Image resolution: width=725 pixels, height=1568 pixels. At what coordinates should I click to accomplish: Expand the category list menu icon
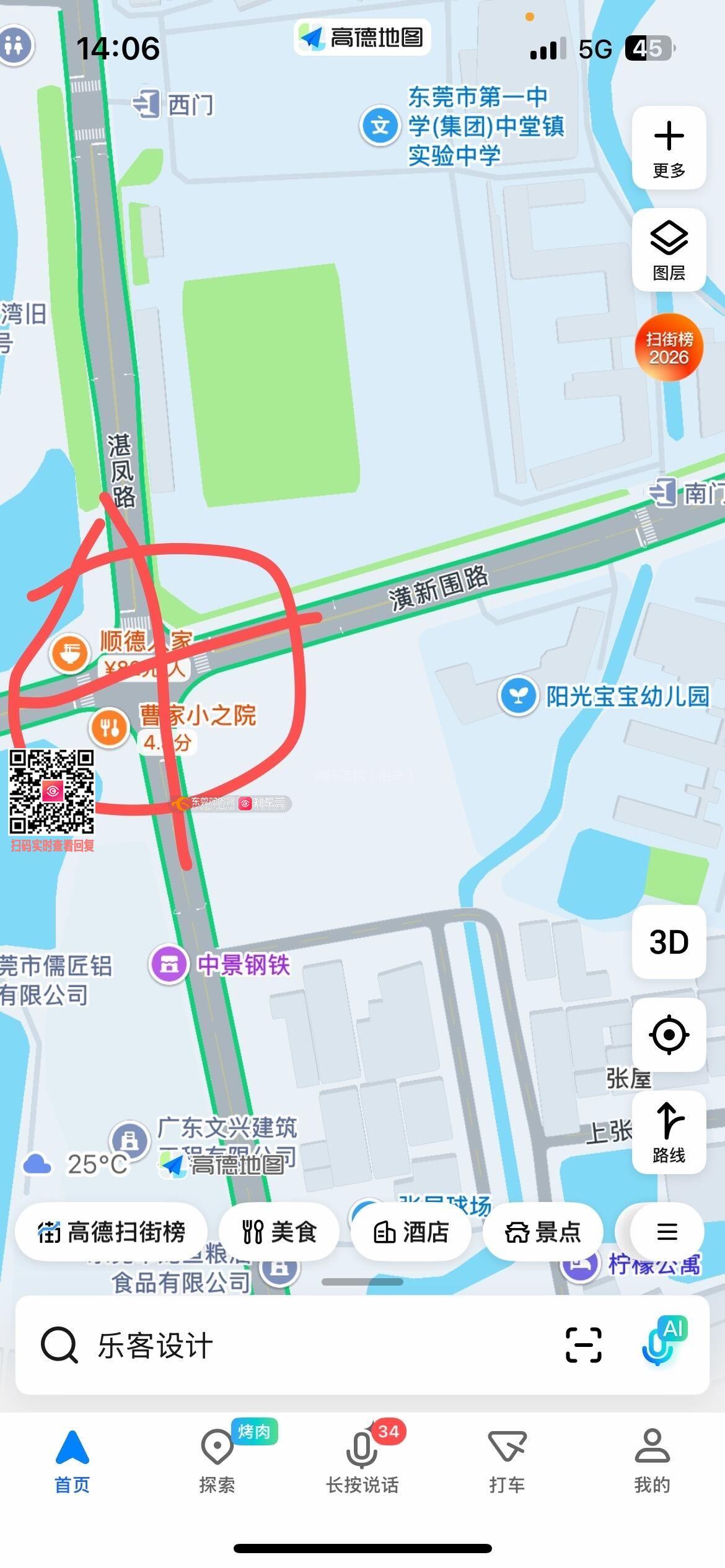click(x=667, y=1232)
